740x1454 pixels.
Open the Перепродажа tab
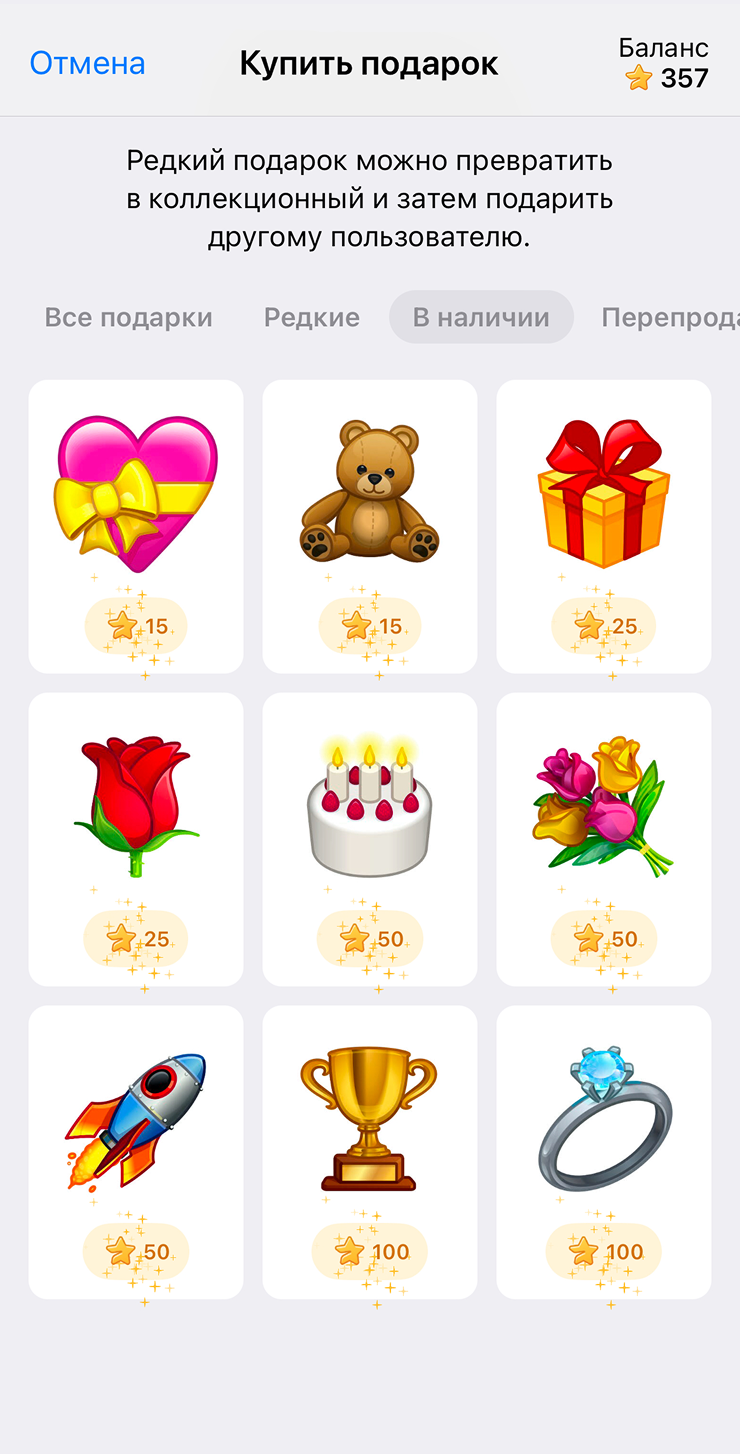(668, 318)
